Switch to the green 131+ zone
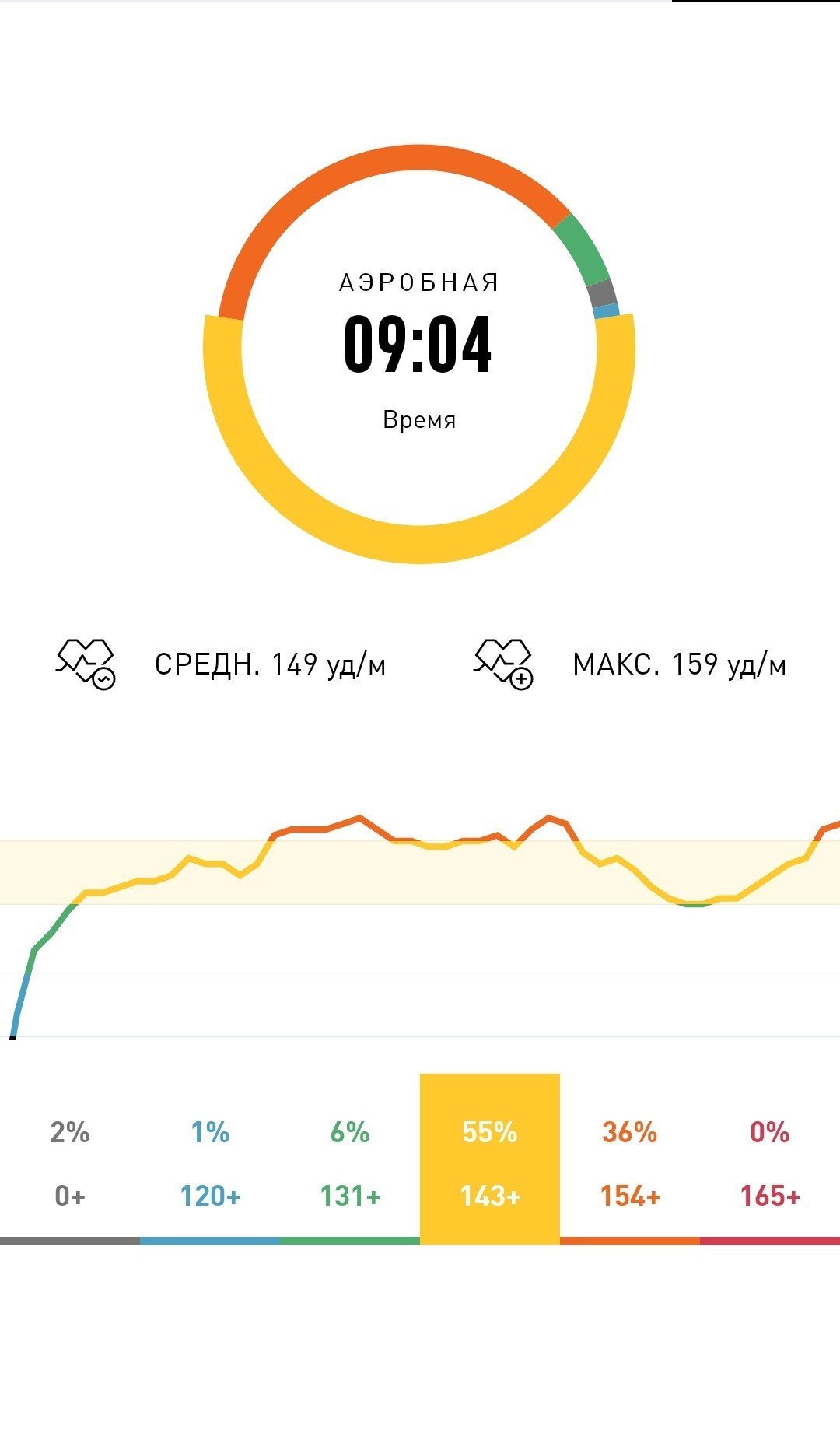 (x=350, y=1159)
